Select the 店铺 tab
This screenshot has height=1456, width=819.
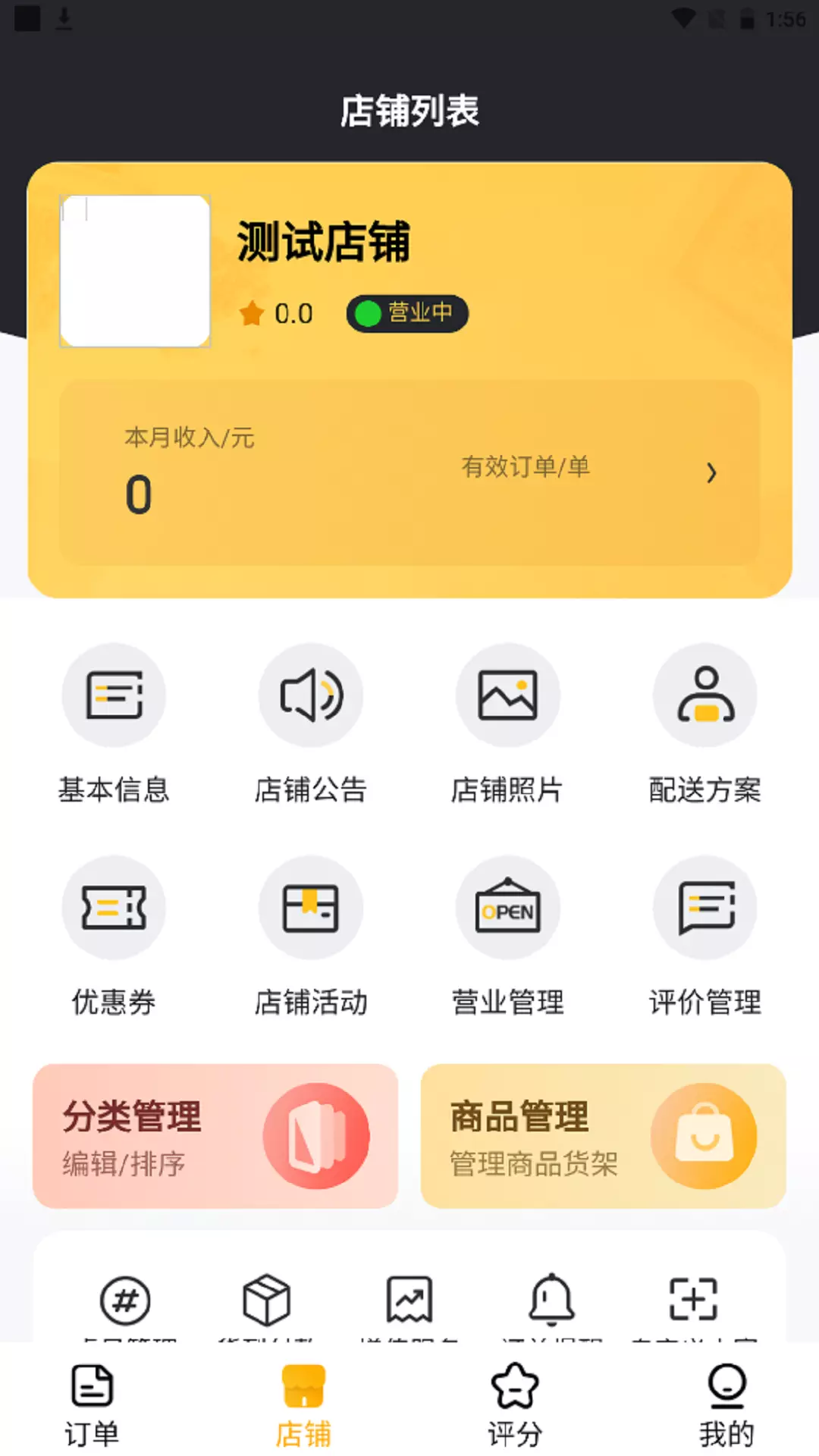click(303, 1405)
